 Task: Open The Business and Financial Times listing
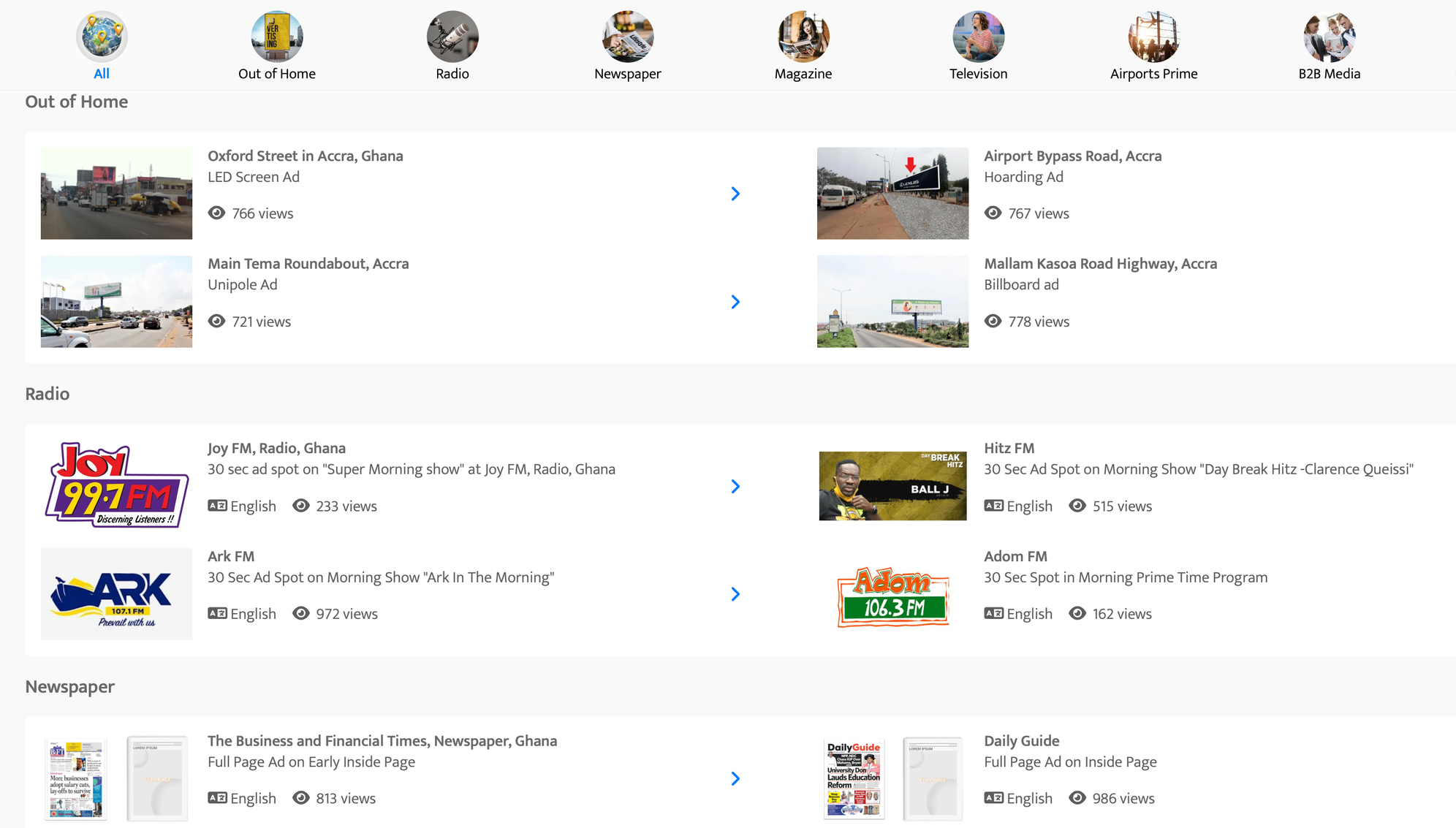(x=382, y=741)
